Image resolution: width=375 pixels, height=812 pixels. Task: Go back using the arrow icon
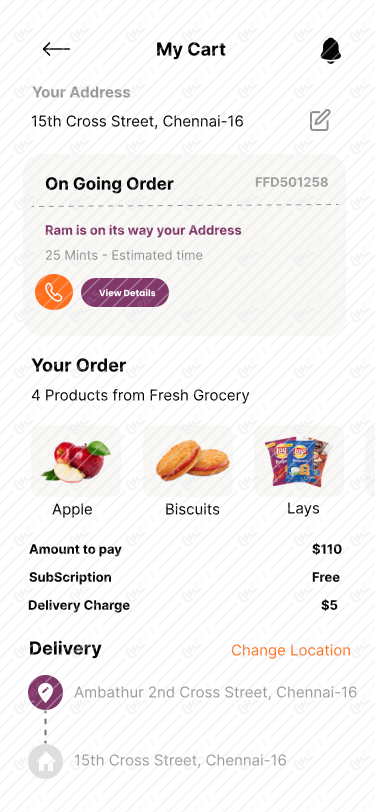[x=56, y=49]
